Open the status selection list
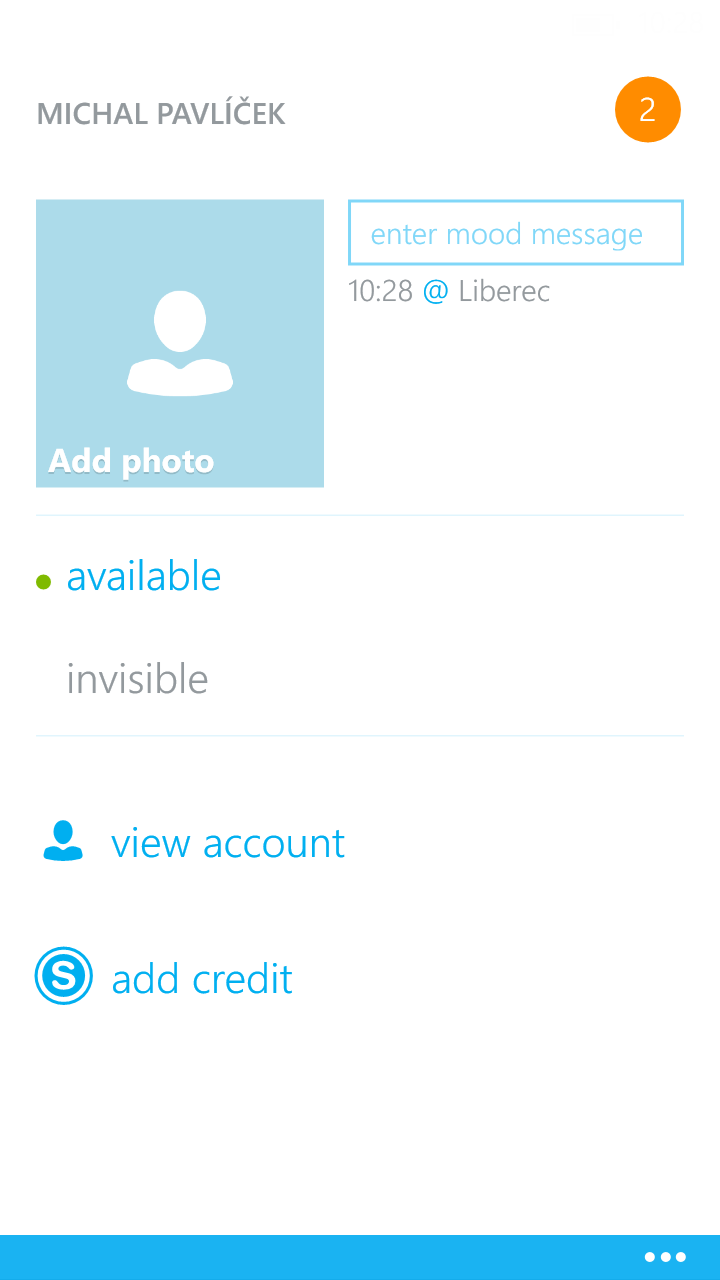The image size is (720, 1280). point(143,576)
